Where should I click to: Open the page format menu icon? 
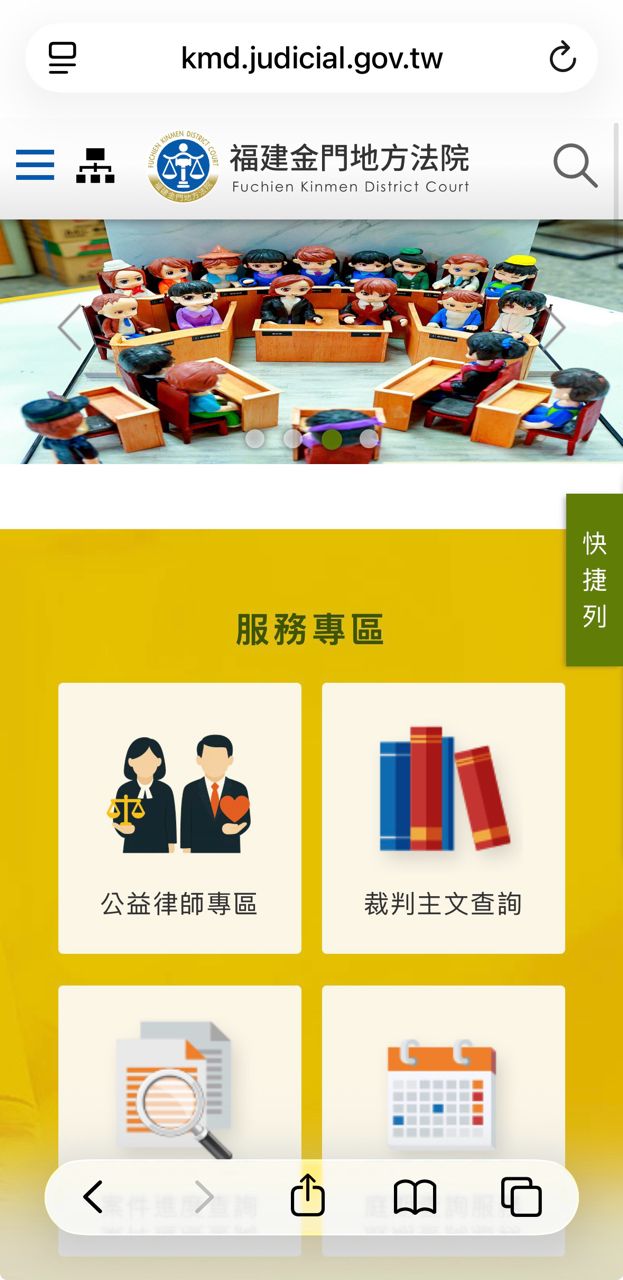point(63,58)
